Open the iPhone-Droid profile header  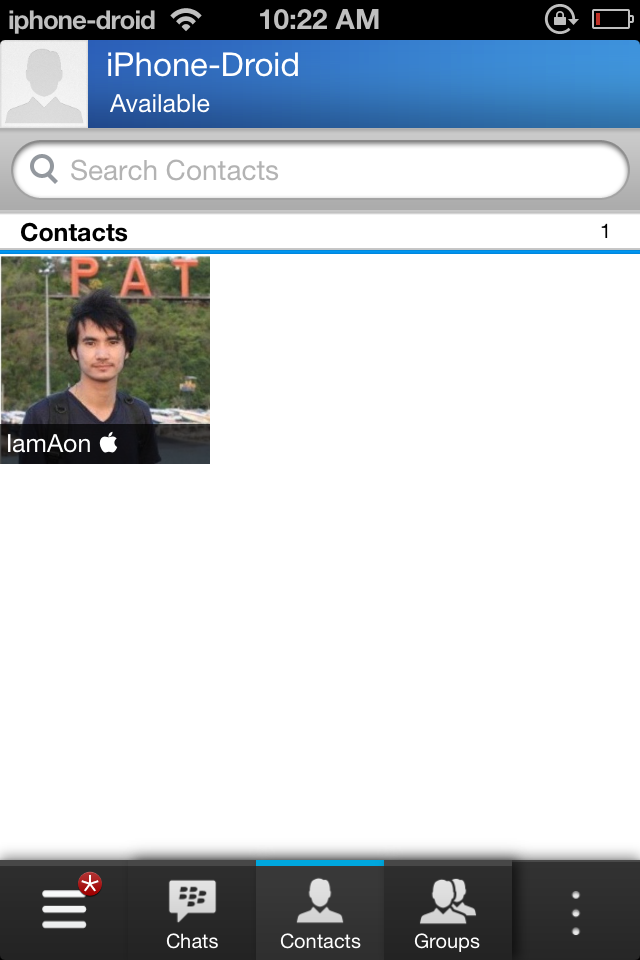point(320,84)
